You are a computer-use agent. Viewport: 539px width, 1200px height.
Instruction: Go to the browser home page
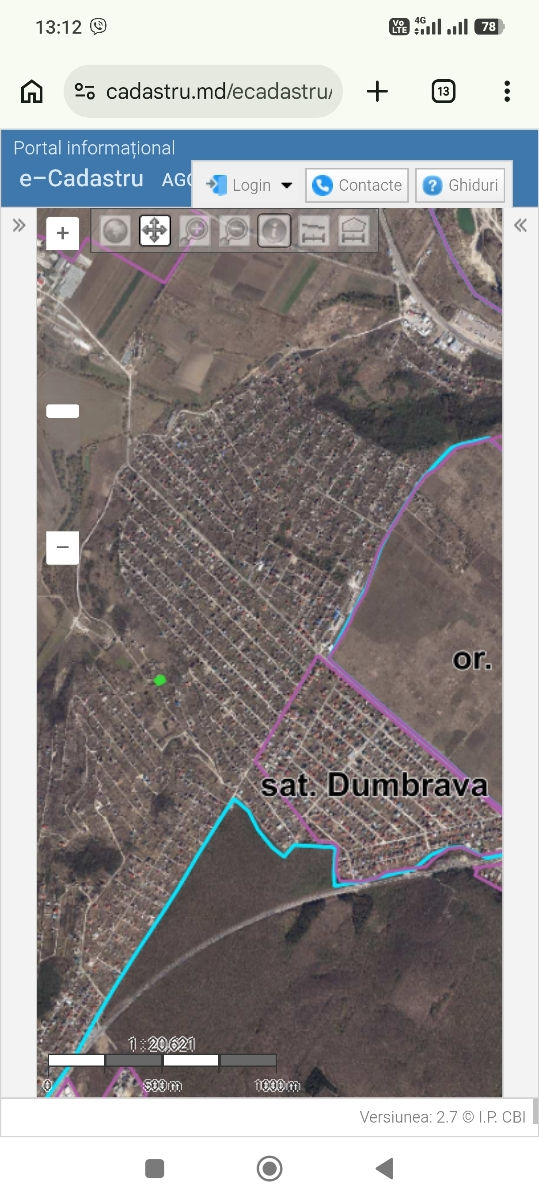pyautogui.click(x=32, y=92)
